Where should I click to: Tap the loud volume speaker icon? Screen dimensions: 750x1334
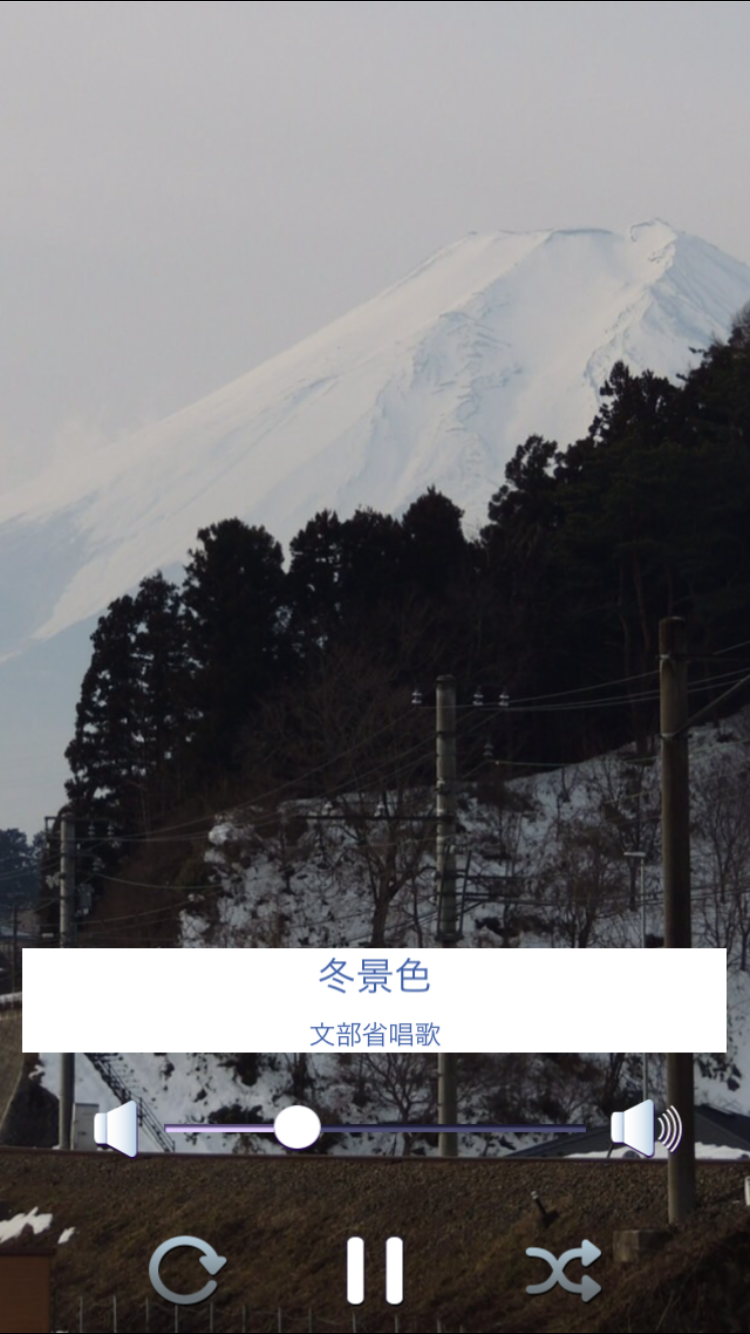pyautogui.click(x=645, y=1128)
